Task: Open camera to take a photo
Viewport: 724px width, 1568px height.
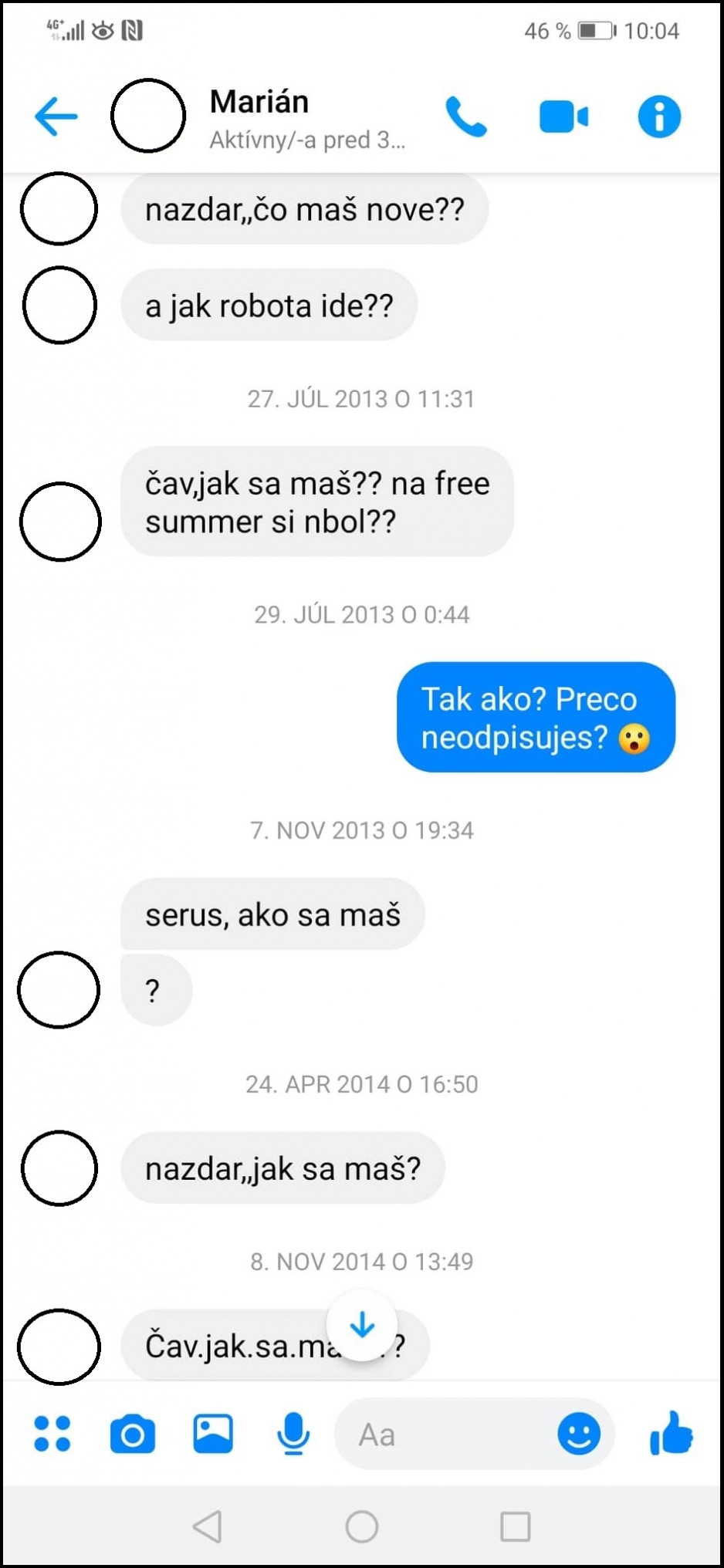Action: (133, 1434)
